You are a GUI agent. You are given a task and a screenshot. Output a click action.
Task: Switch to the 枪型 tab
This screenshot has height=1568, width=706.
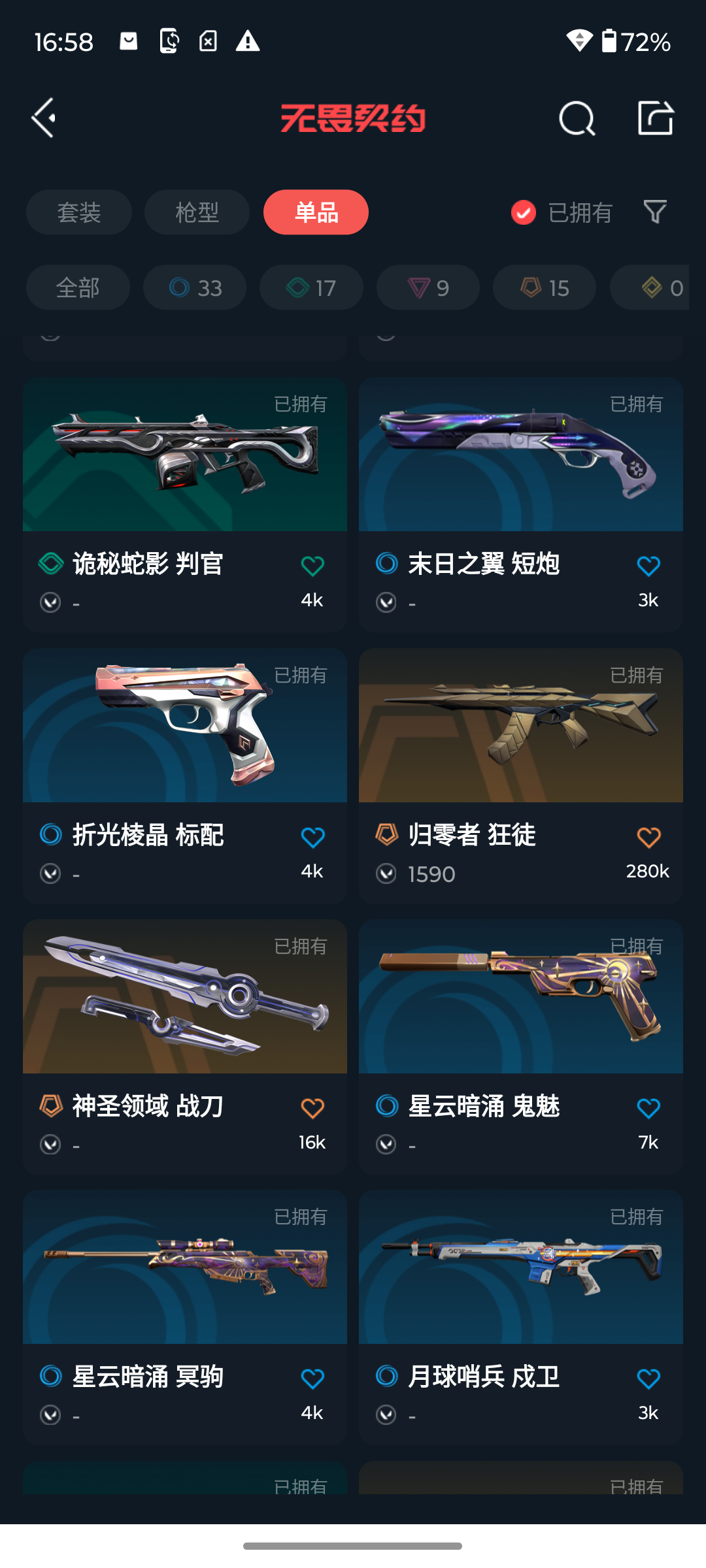pyautogui.click(x=197, y=212)
